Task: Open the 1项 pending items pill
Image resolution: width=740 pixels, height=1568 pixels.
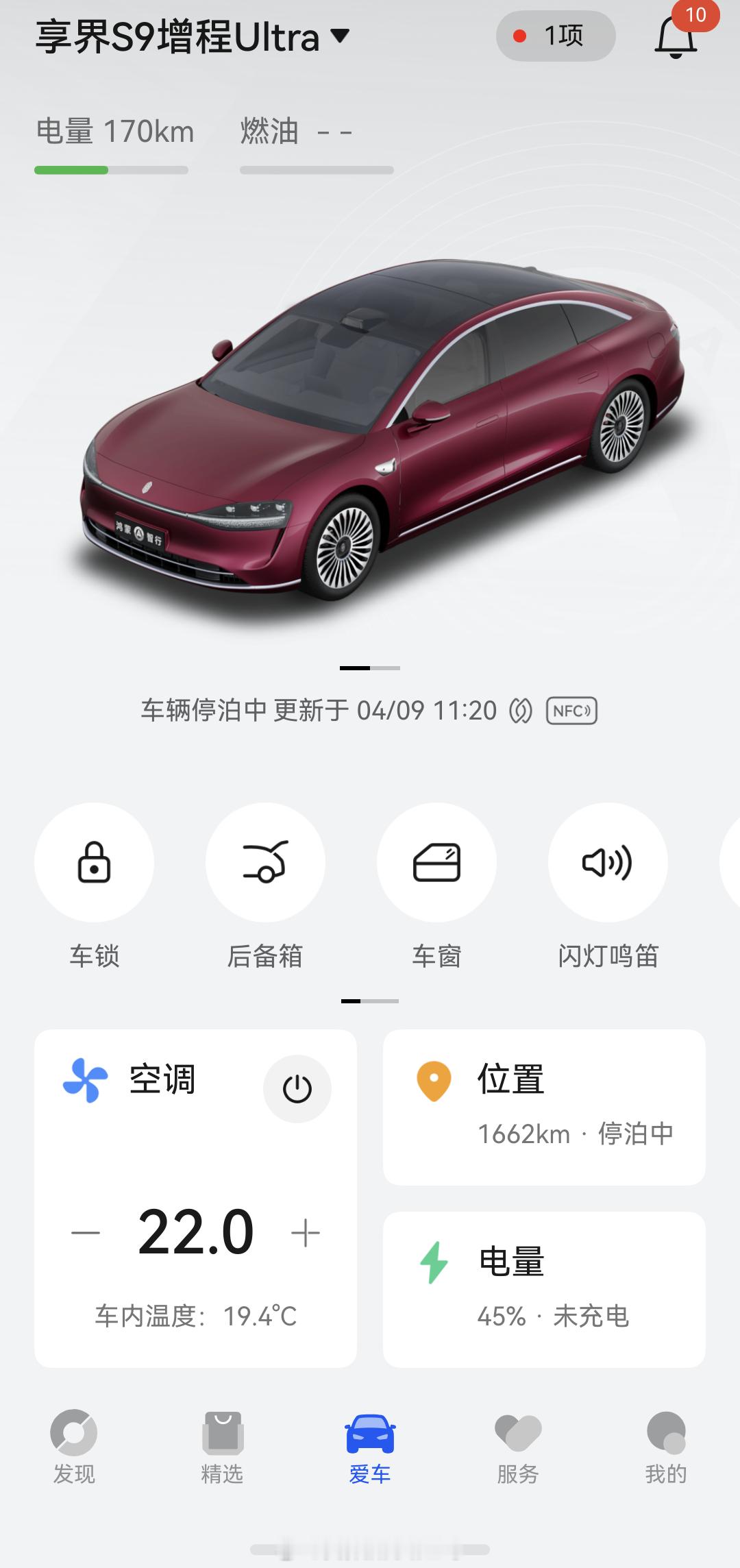Action: pyautogui.click(x=554, y=36)
